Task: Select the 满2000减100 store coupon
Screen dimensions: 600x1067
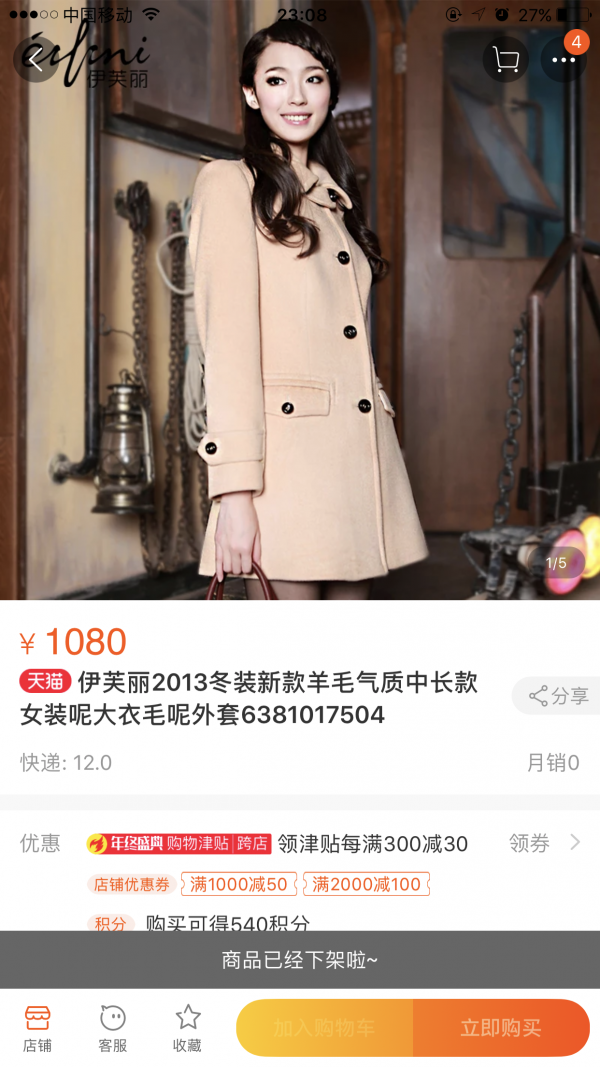Action: tap(367, 884)
